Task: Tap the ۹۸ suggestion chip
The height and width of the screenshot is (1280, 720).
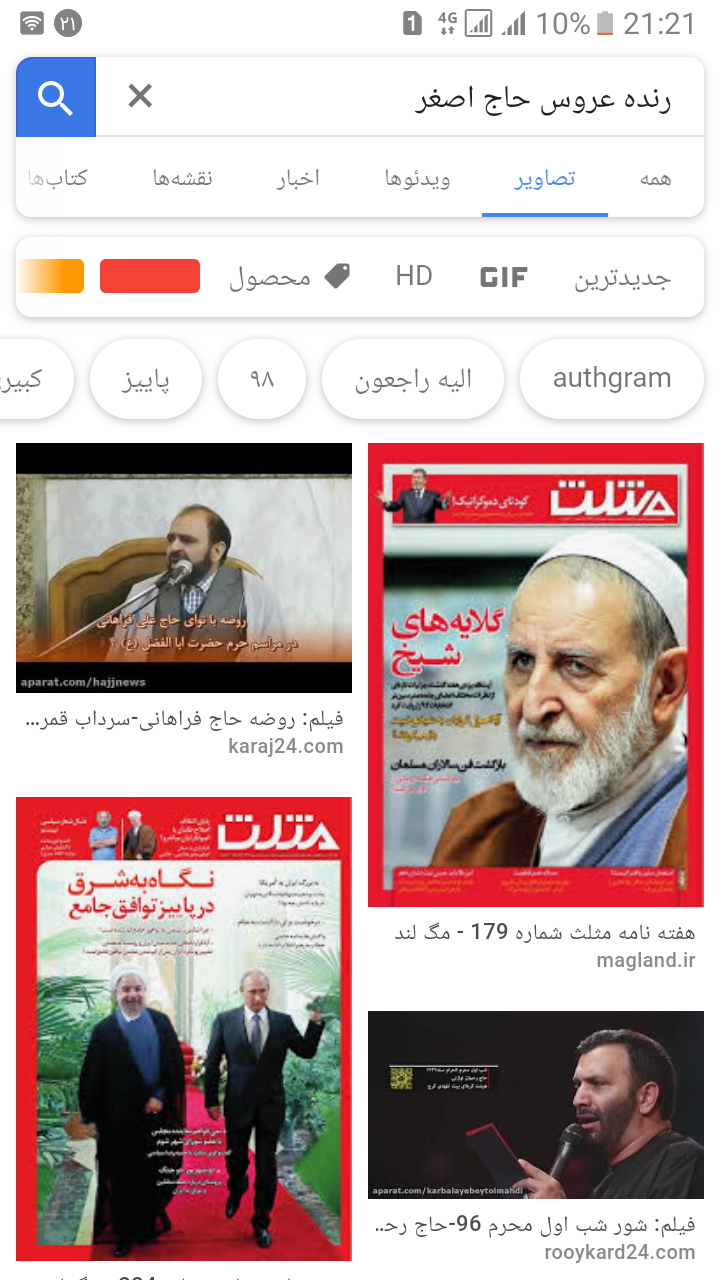Action: coord(261,380)
